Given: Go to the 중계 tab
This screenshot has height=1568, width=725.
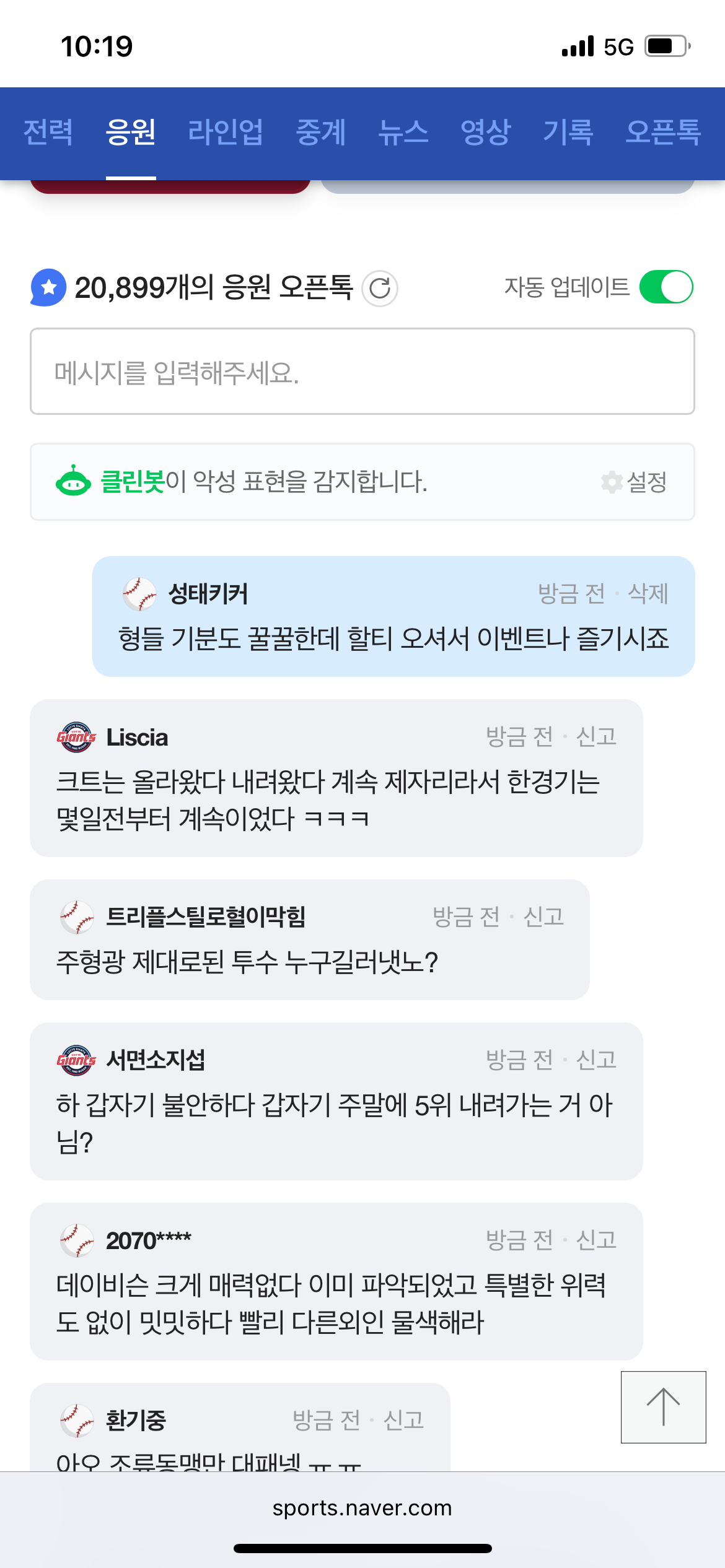Looking at the screenshot, I should tap(320, 133).
